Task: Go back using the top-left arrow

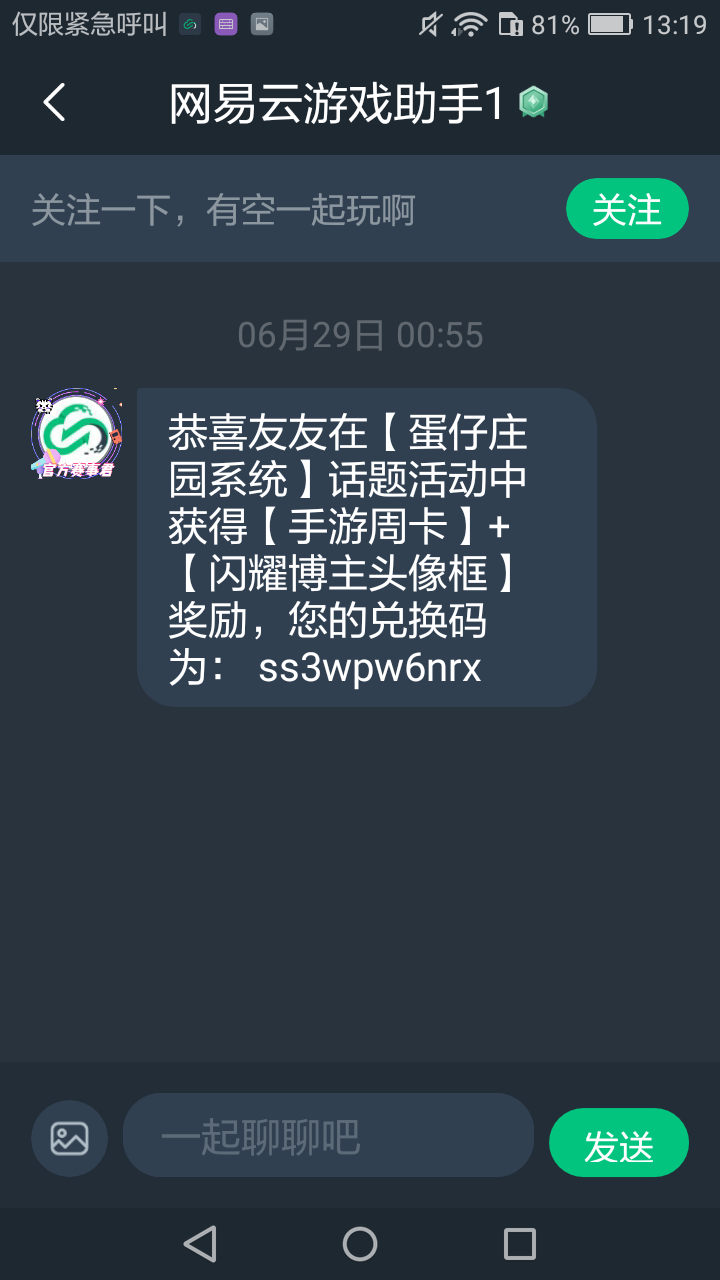Action: point(54,103)
